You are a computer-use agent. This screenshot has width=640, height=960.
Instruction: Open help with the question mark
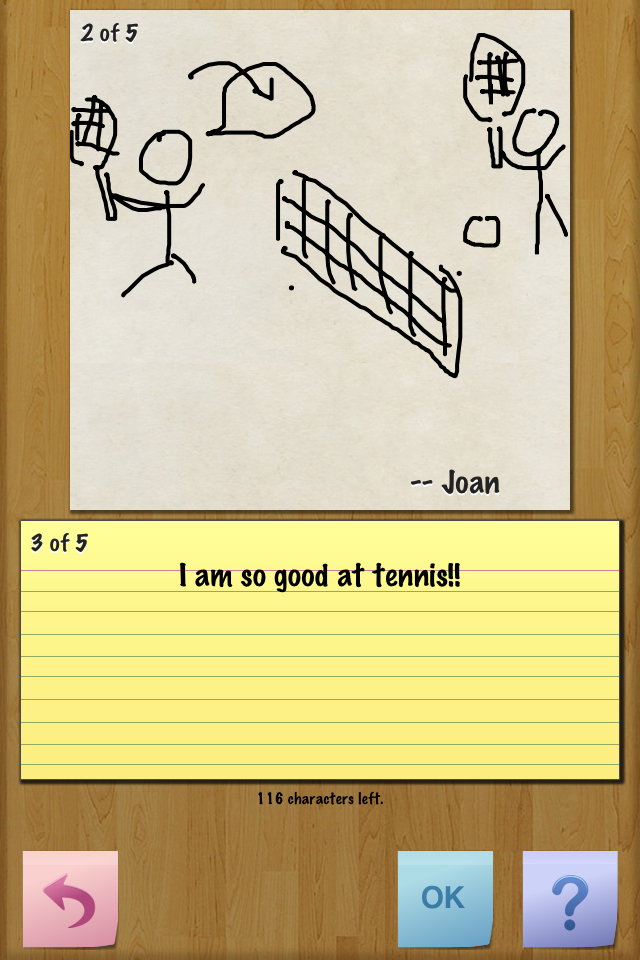[570, 898]
